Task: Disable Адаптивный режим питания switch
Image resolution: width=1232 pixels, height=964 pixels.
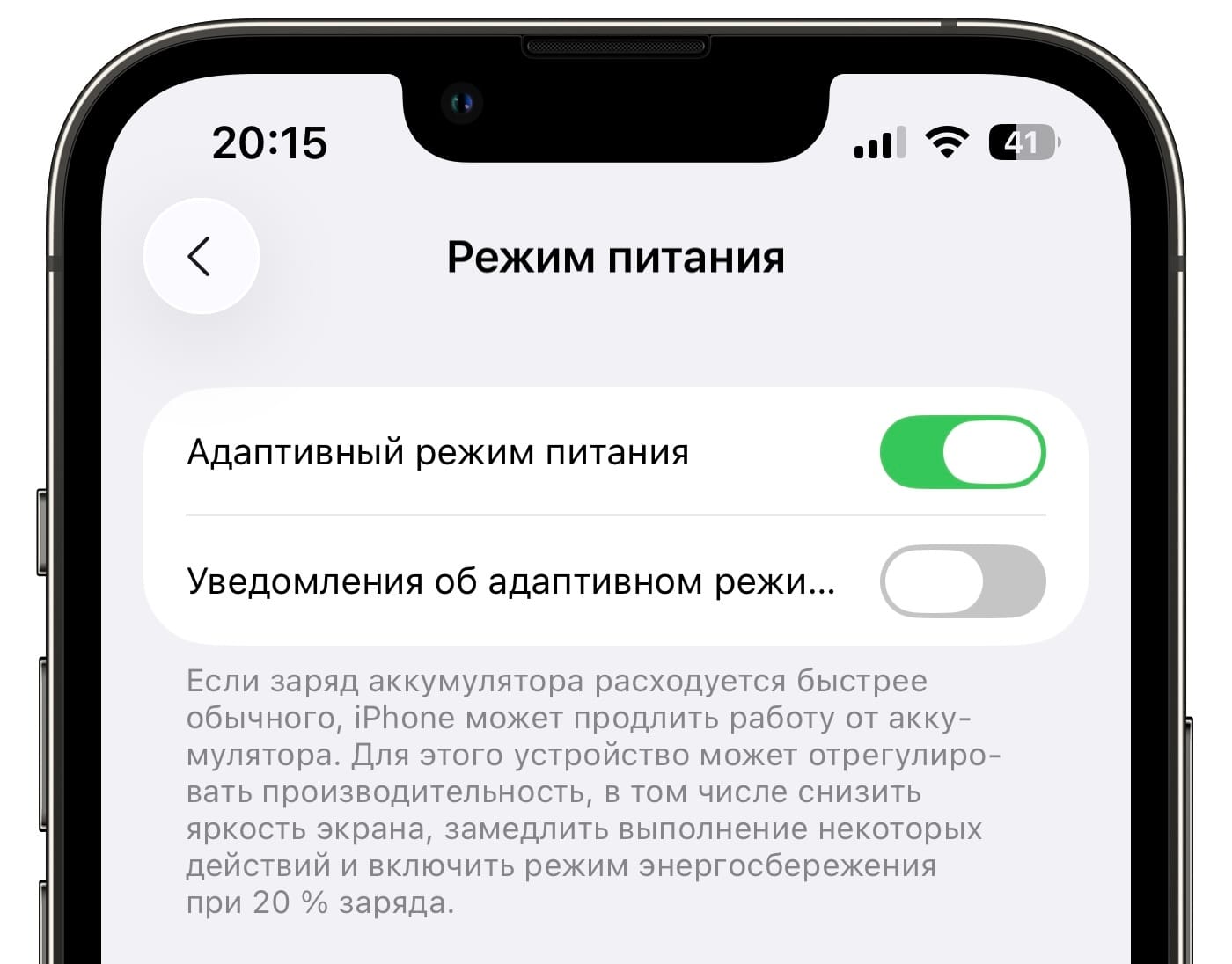Action: tap(963, 452)
